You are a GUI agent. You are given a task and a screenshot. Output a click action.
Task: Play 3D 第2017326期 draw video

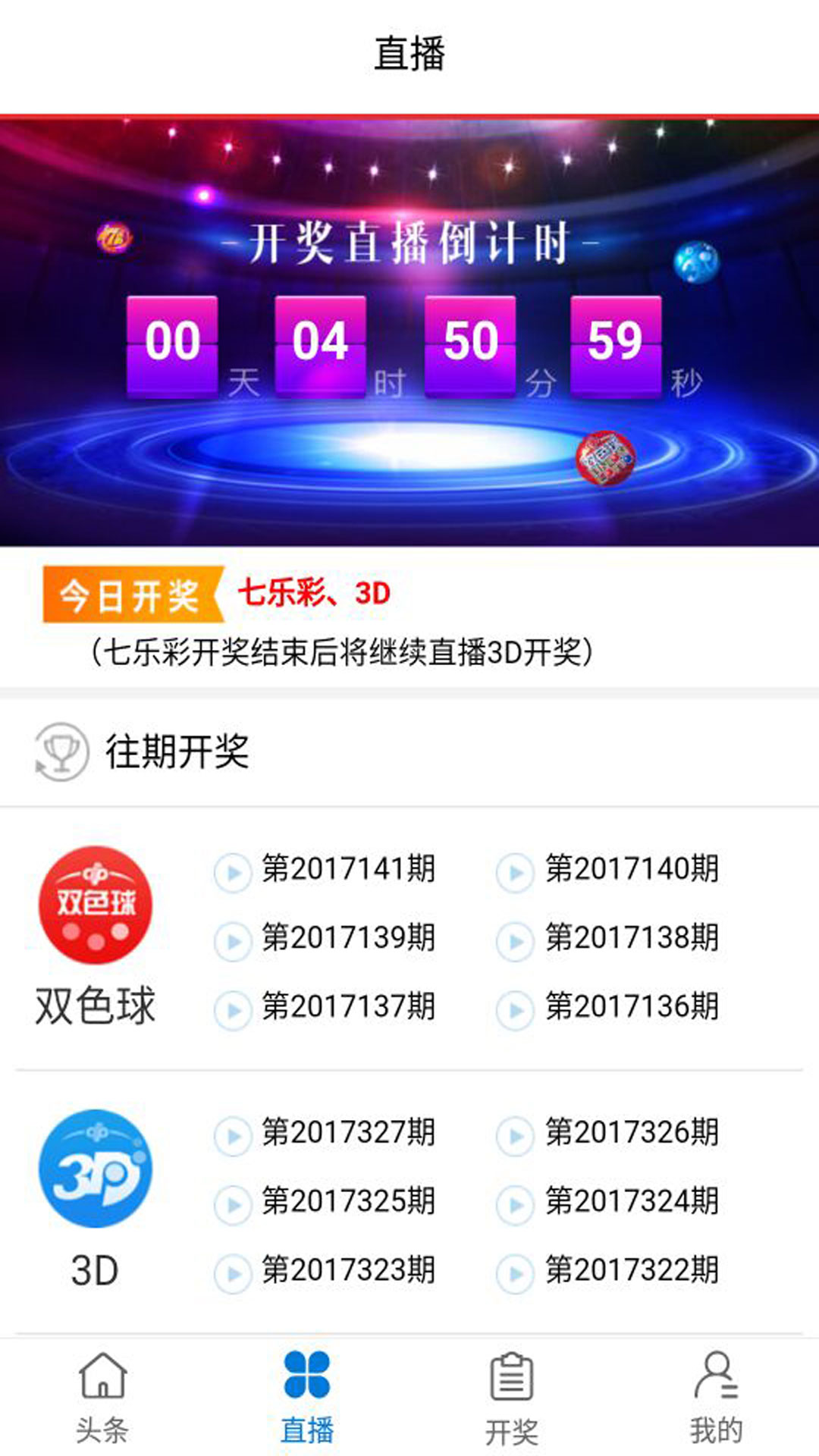pos(609,1134)
